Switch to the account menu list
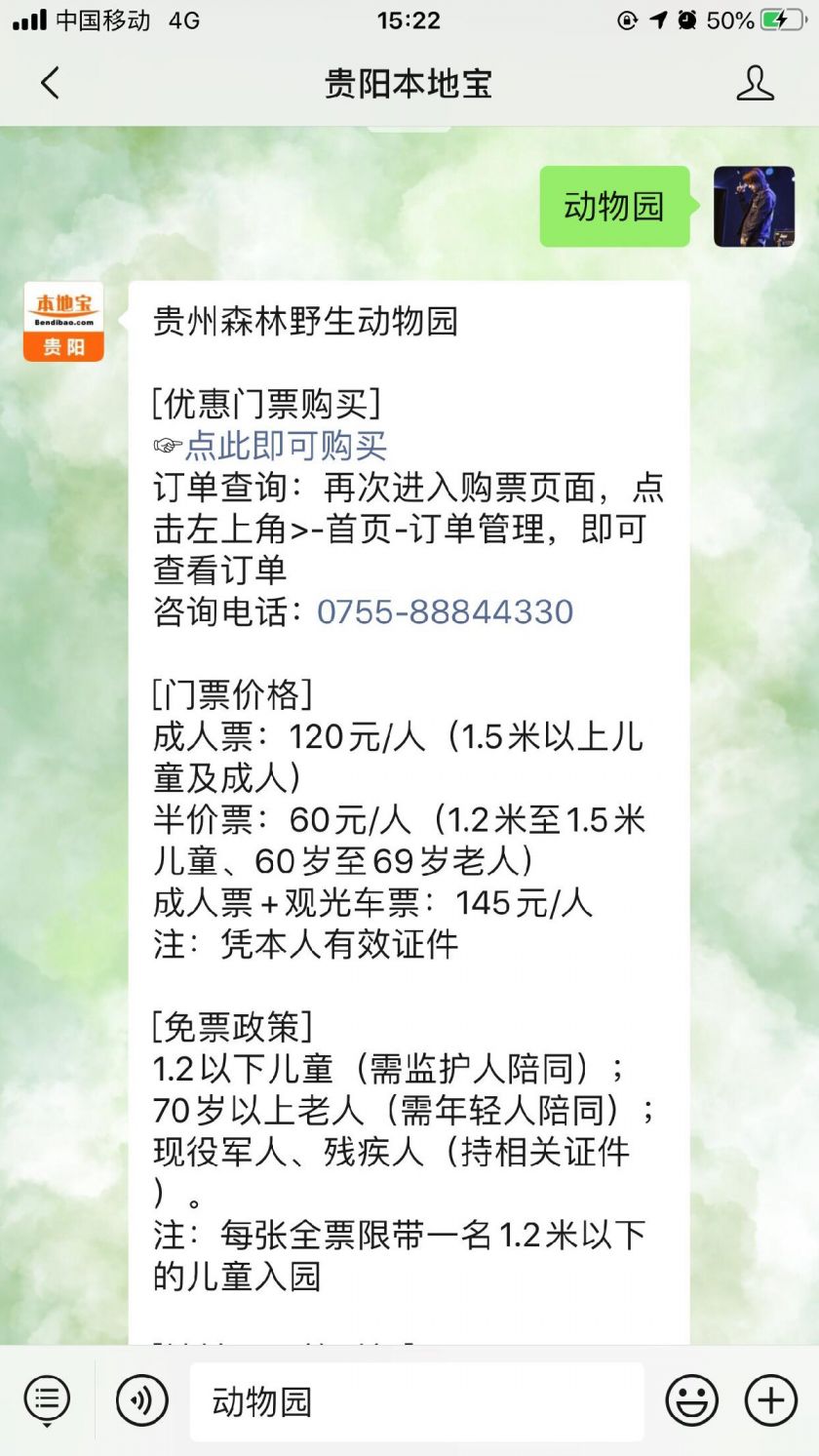 (47, 1401)
